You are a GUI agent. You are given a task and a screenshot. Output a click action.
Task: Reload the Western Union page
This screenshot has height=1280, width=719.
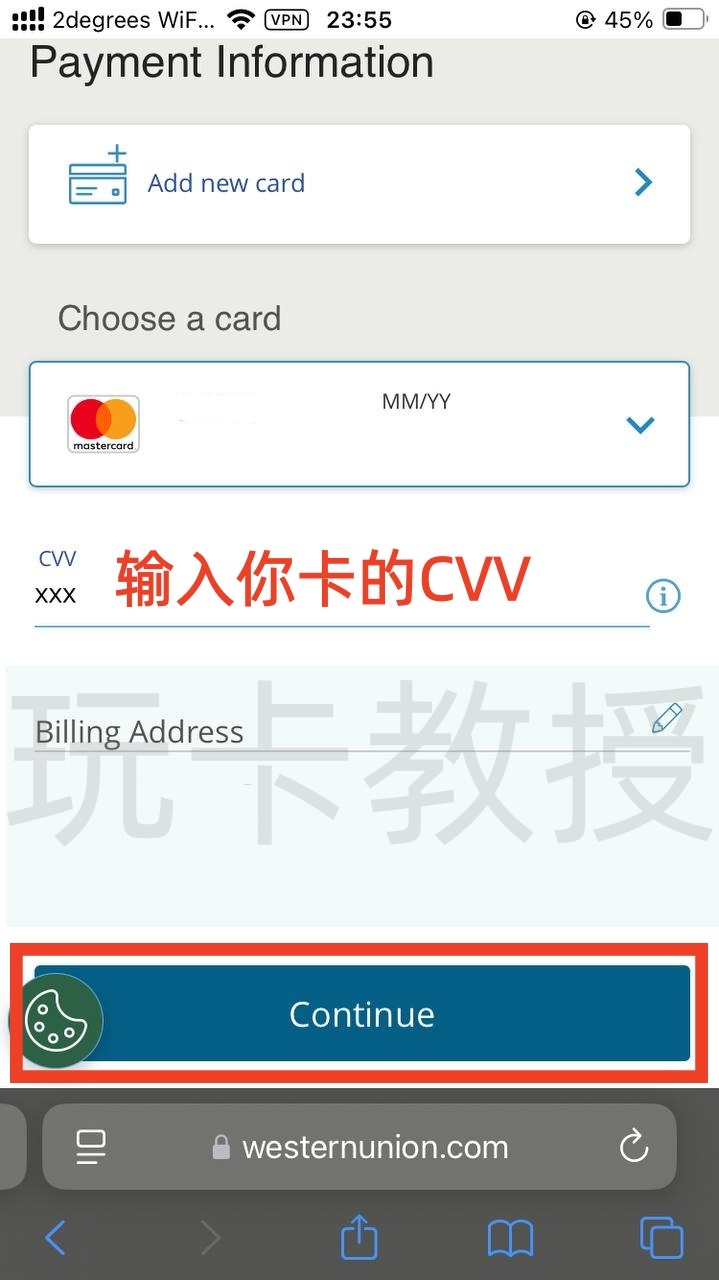tap(634, 1147)
